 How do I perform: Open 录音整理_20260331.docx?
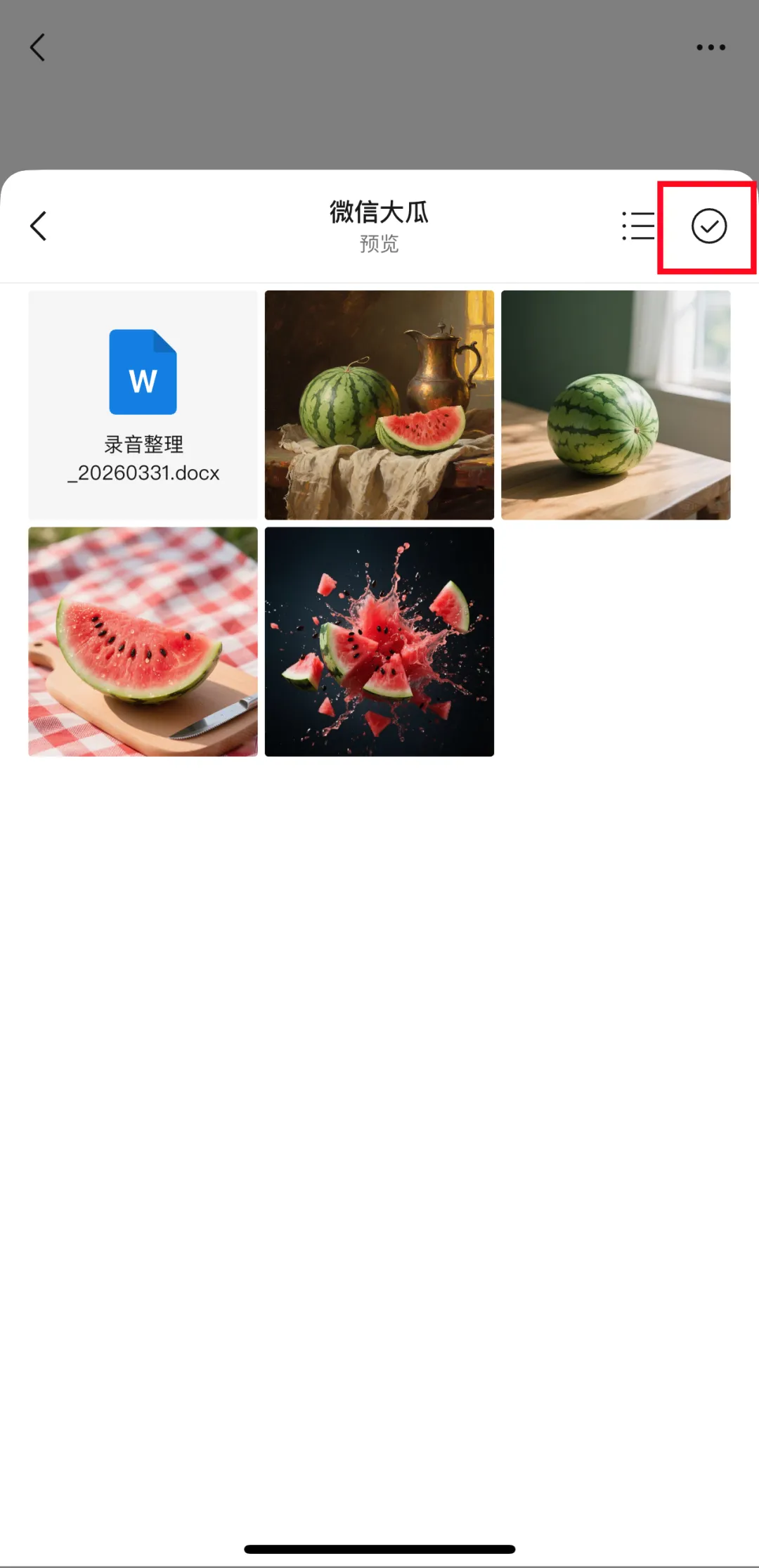pyautogui.click(x=142, y=404)
